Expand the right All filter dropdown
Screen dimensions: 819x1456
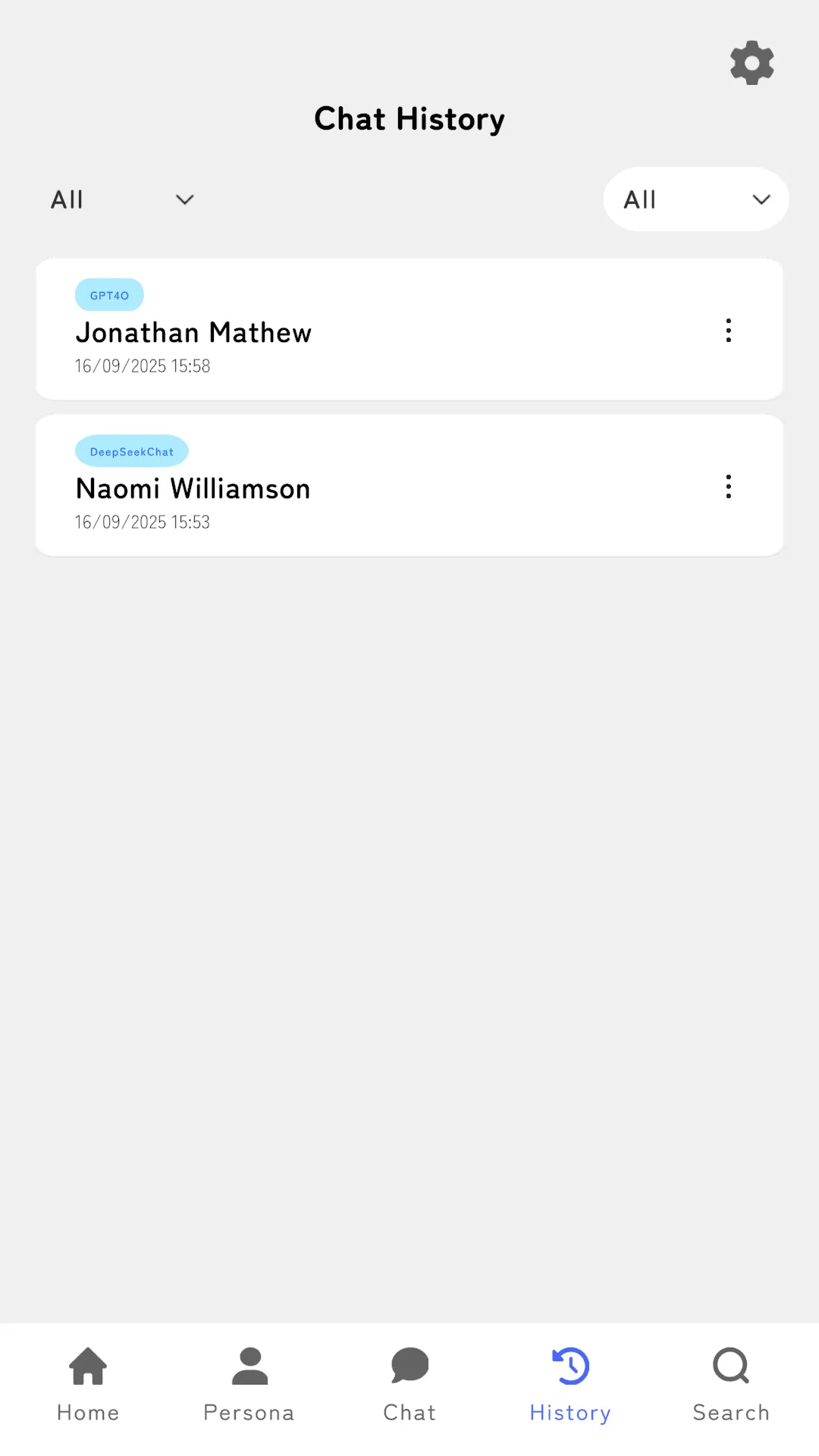pos(696,199)
